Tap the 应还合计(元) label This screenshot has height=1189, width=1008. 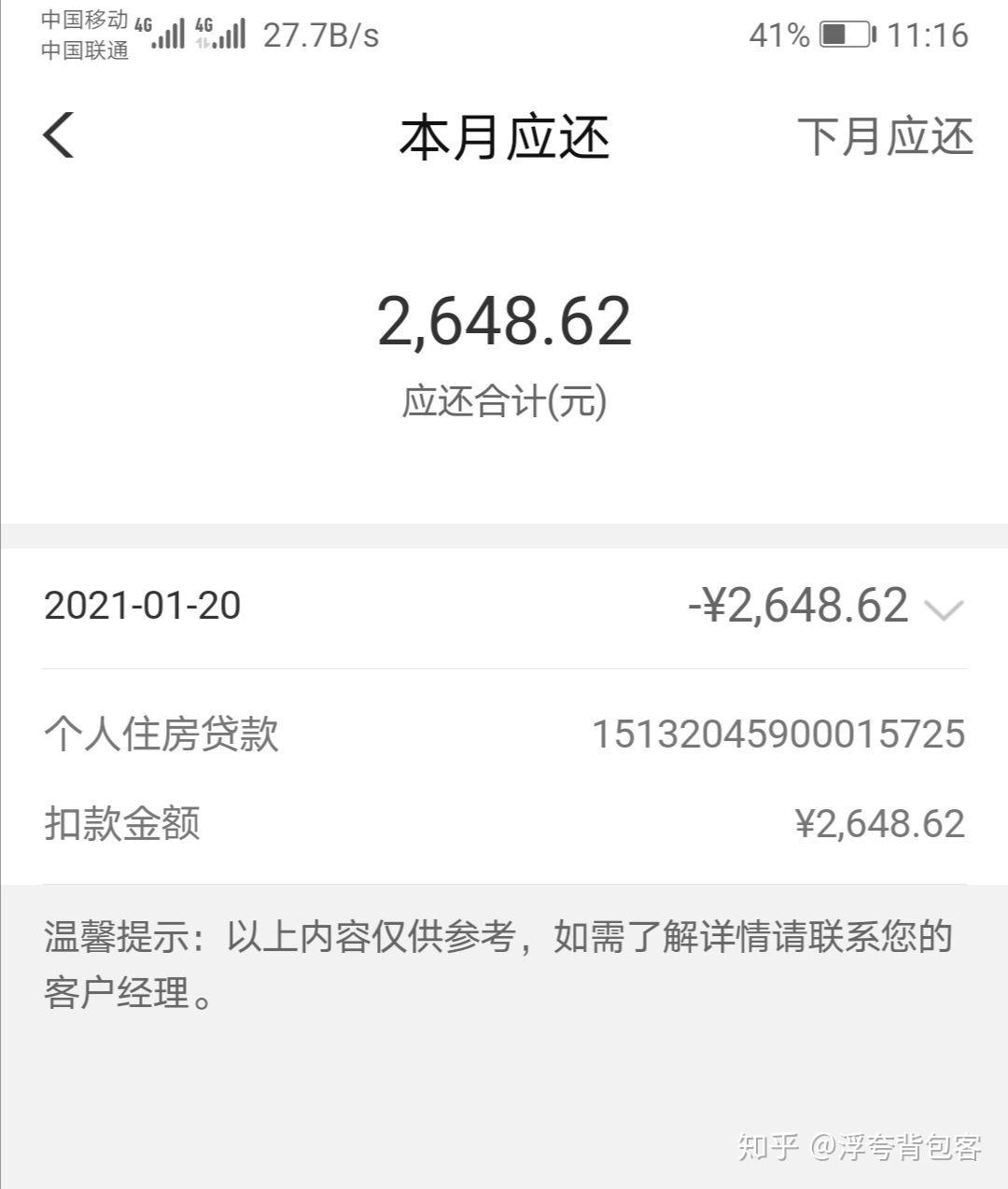504,403
